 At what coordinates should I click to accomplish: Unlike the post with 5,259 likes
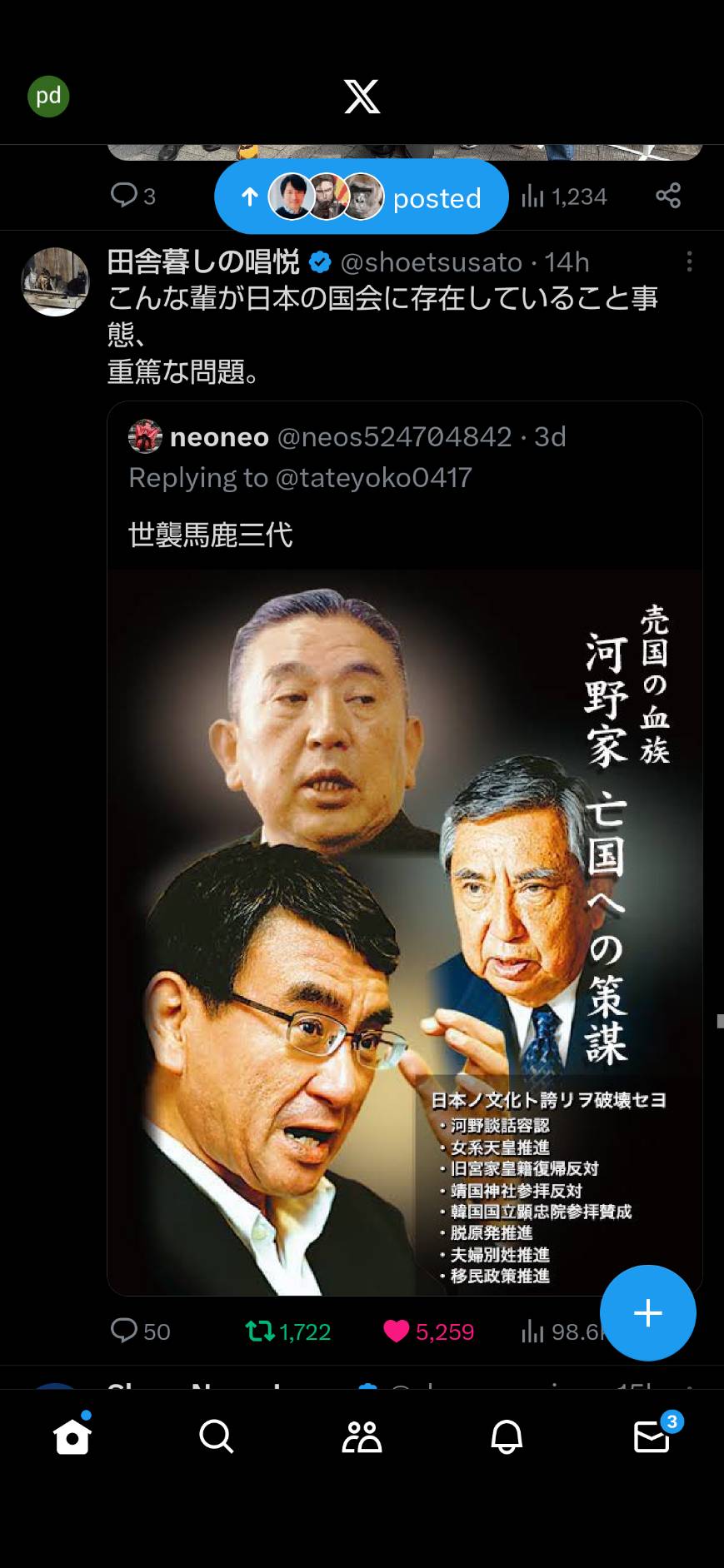pos(428,1332)
